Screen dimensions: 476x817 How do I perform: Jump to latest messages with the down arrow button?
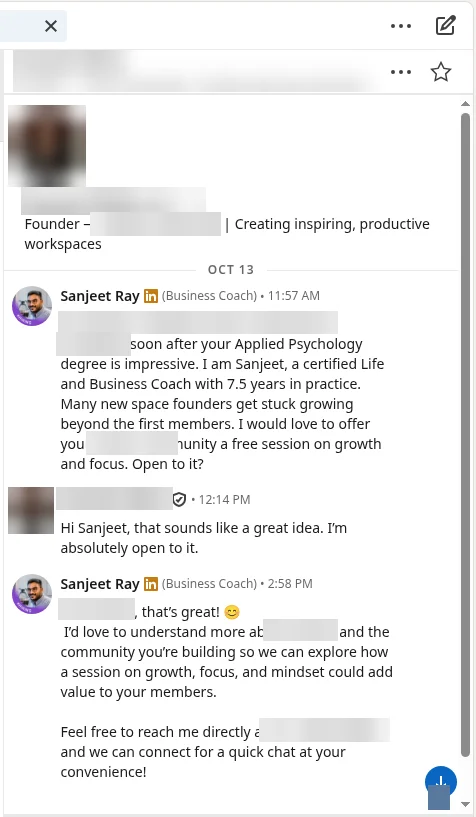pos(441,782)
